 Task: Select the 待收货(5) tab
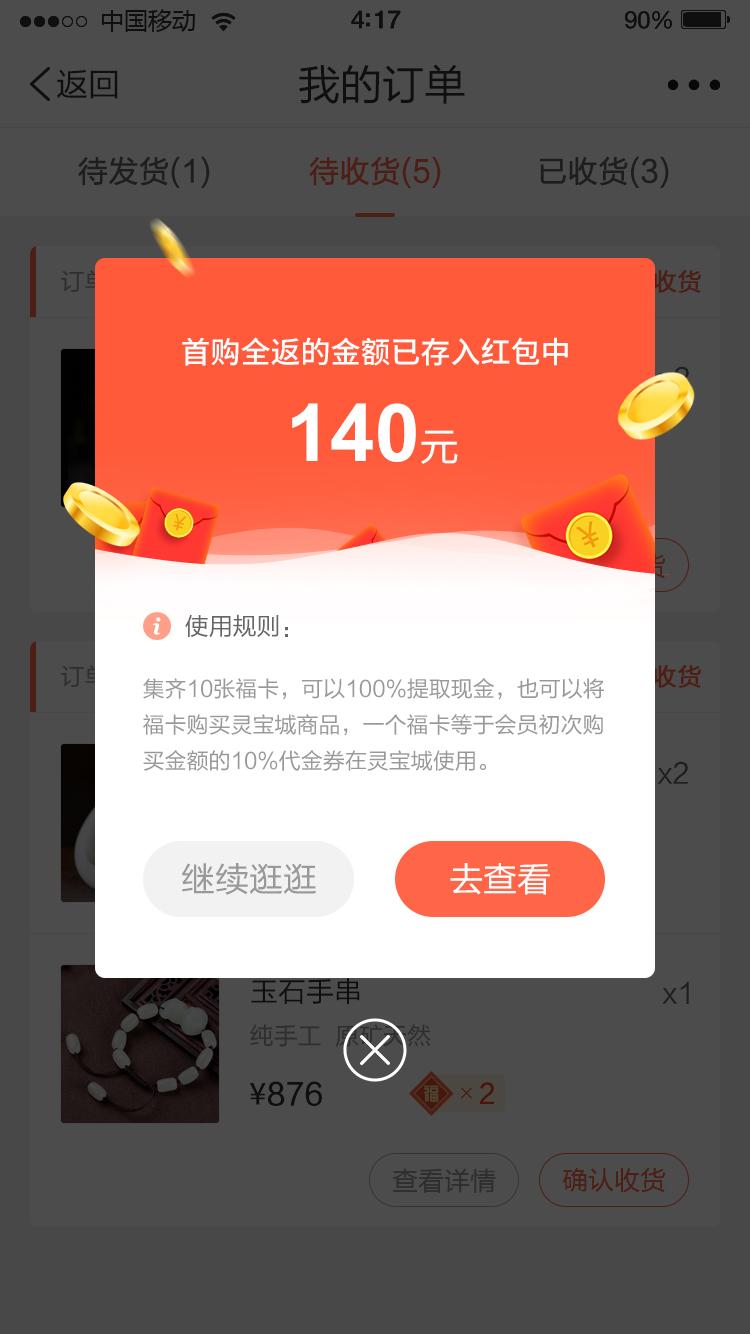tap(375, 172)
